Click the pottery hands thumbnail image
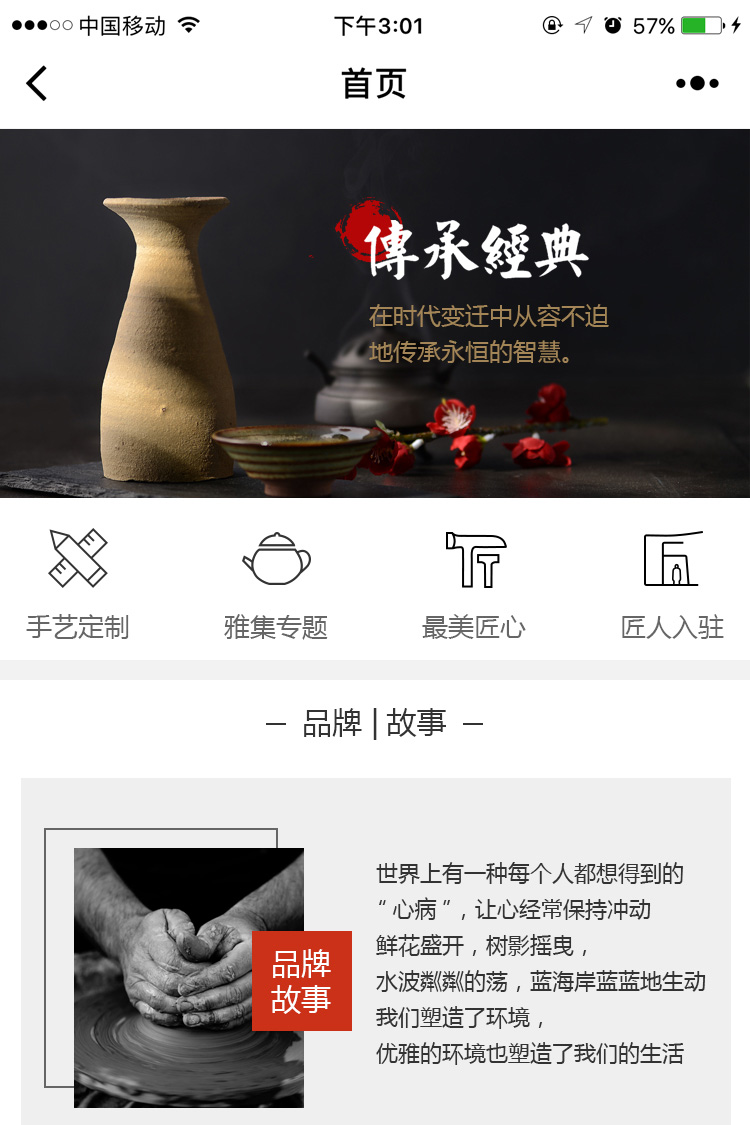750x1125 pixels. [188, 978]
